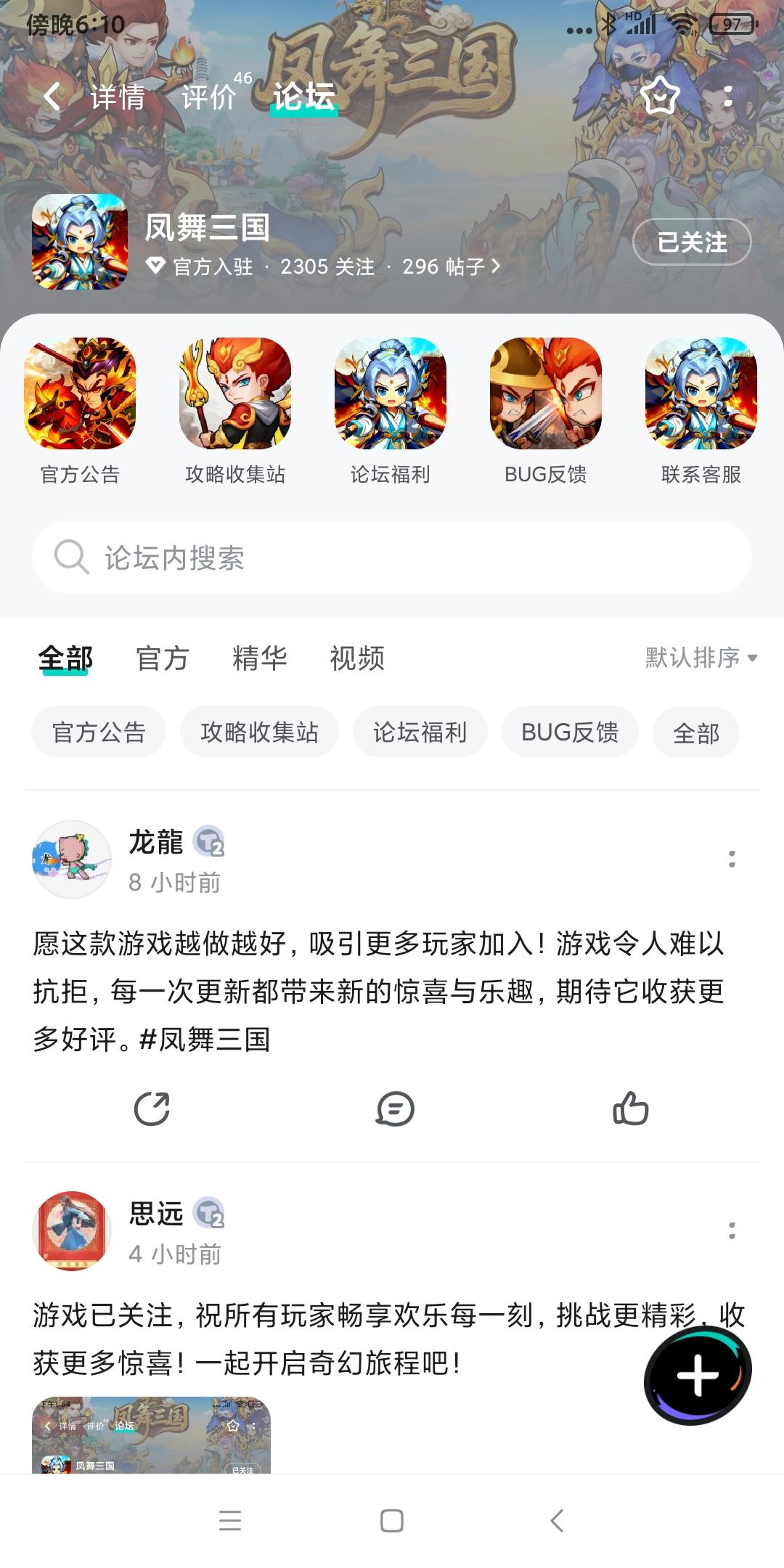
Task: Open the 默认排序 sort dropdown
Action: point(699,658)
